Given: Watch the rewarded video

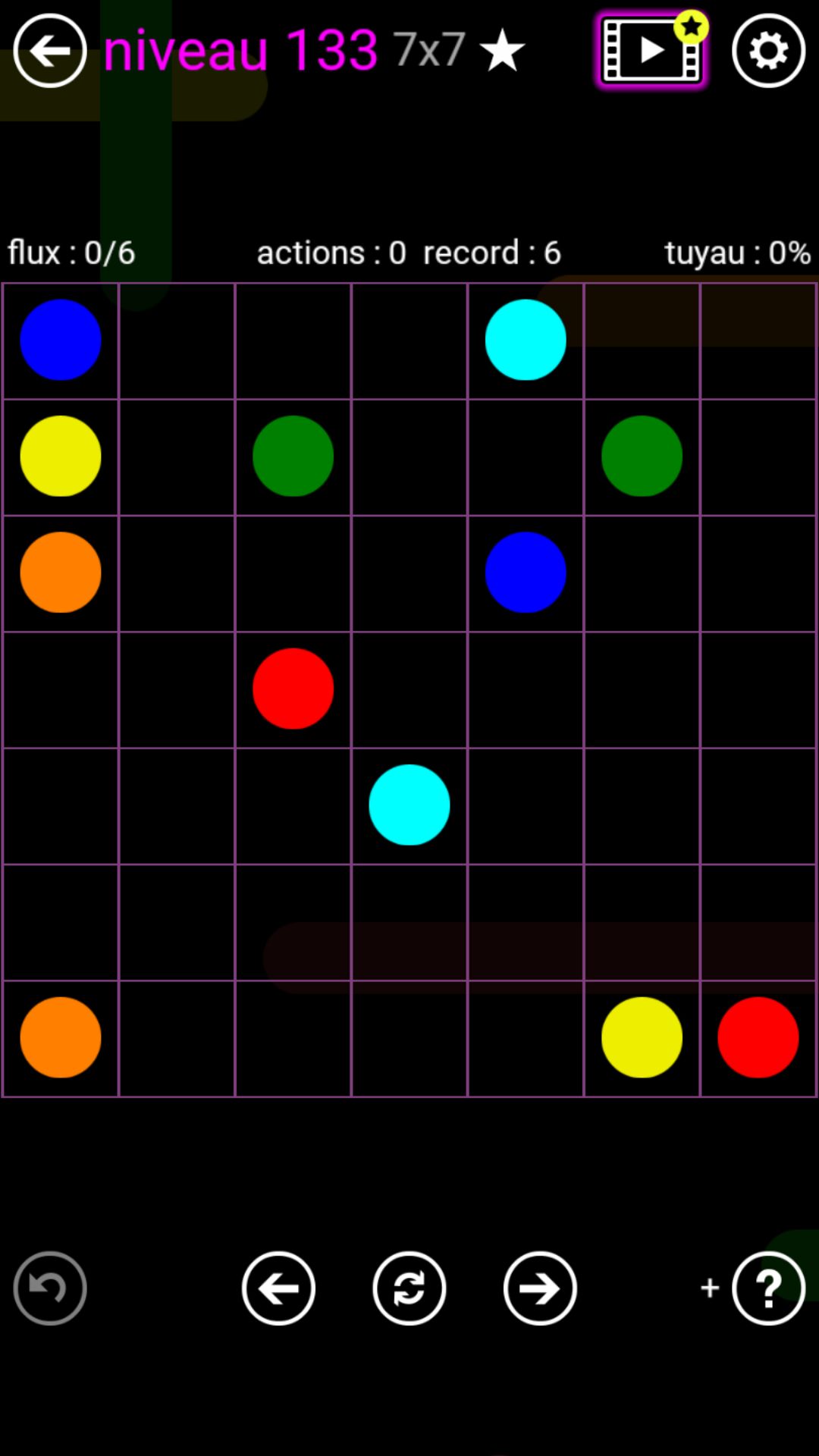Looking at the screenshot, I should [x=651, y=51].
